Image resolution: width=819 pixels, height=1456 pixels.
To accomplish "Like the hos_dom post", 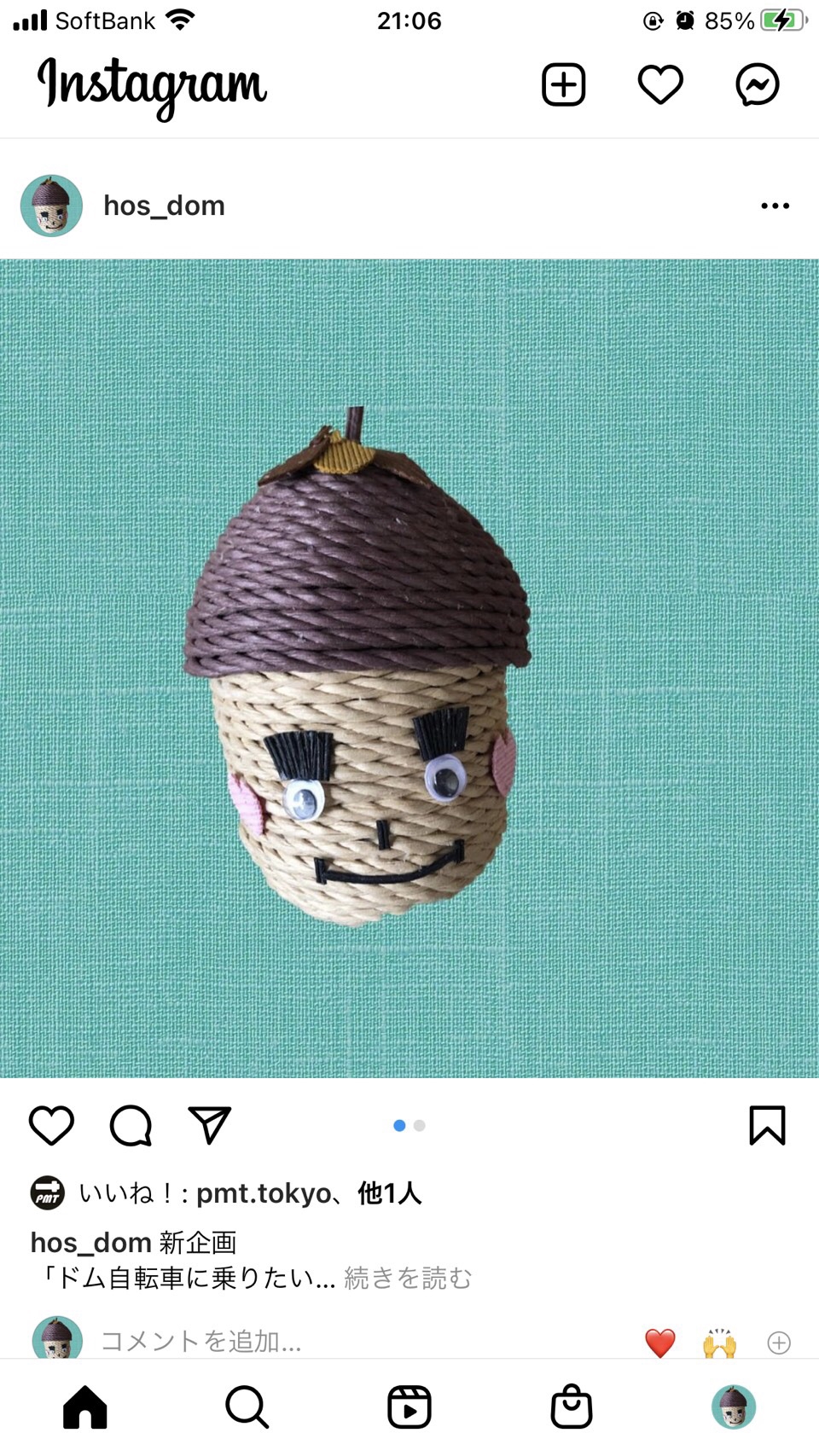I will click(52, 1125).
